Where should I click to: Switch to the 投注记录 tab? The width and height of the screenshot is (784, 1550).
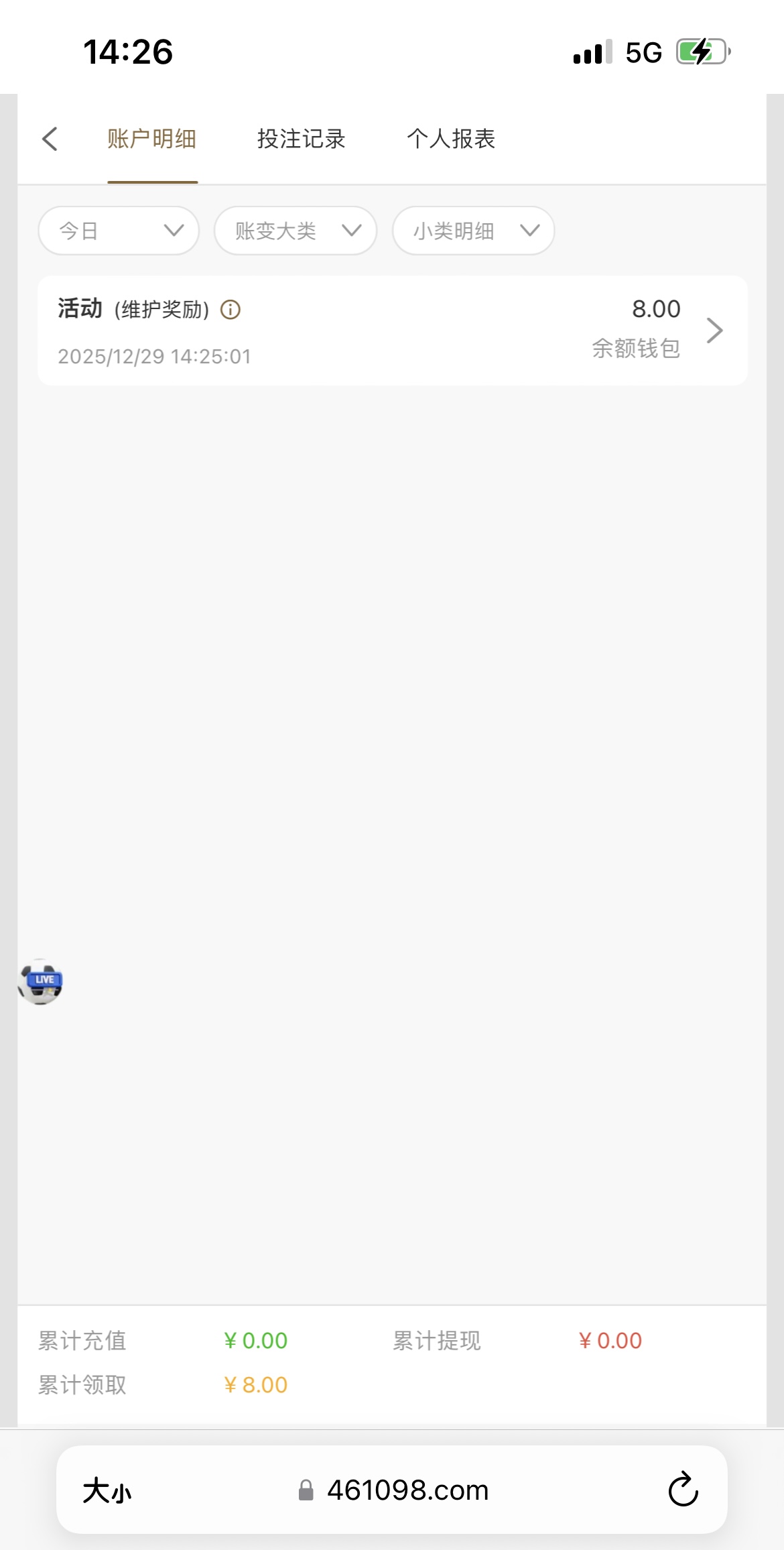coord(301,139)
